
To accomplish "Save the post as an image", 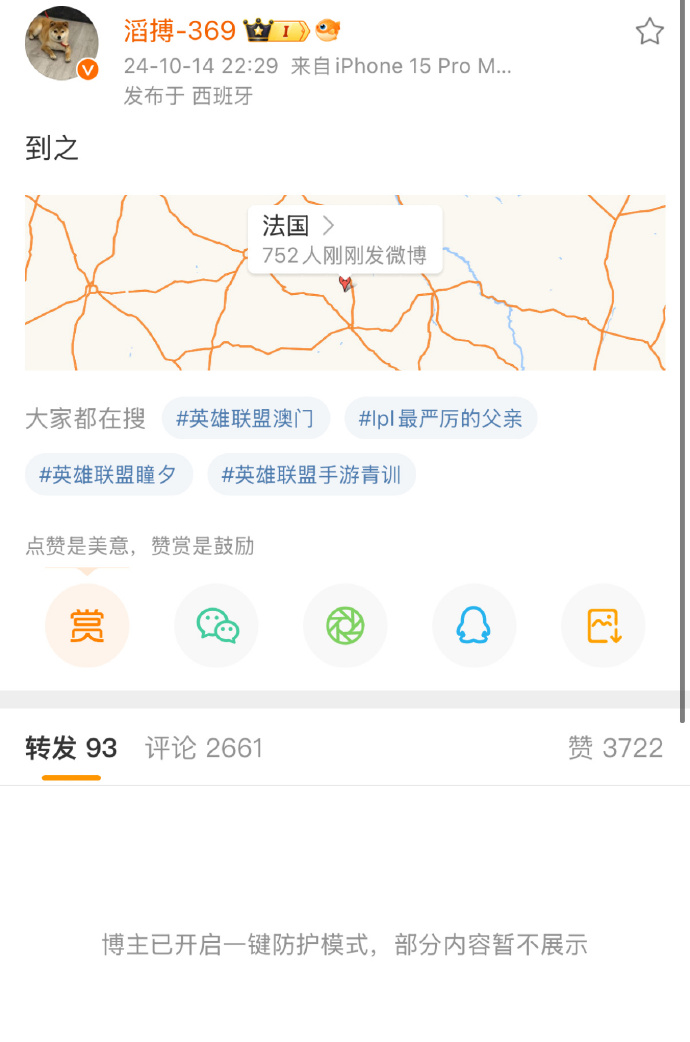I will click(603, 626).
